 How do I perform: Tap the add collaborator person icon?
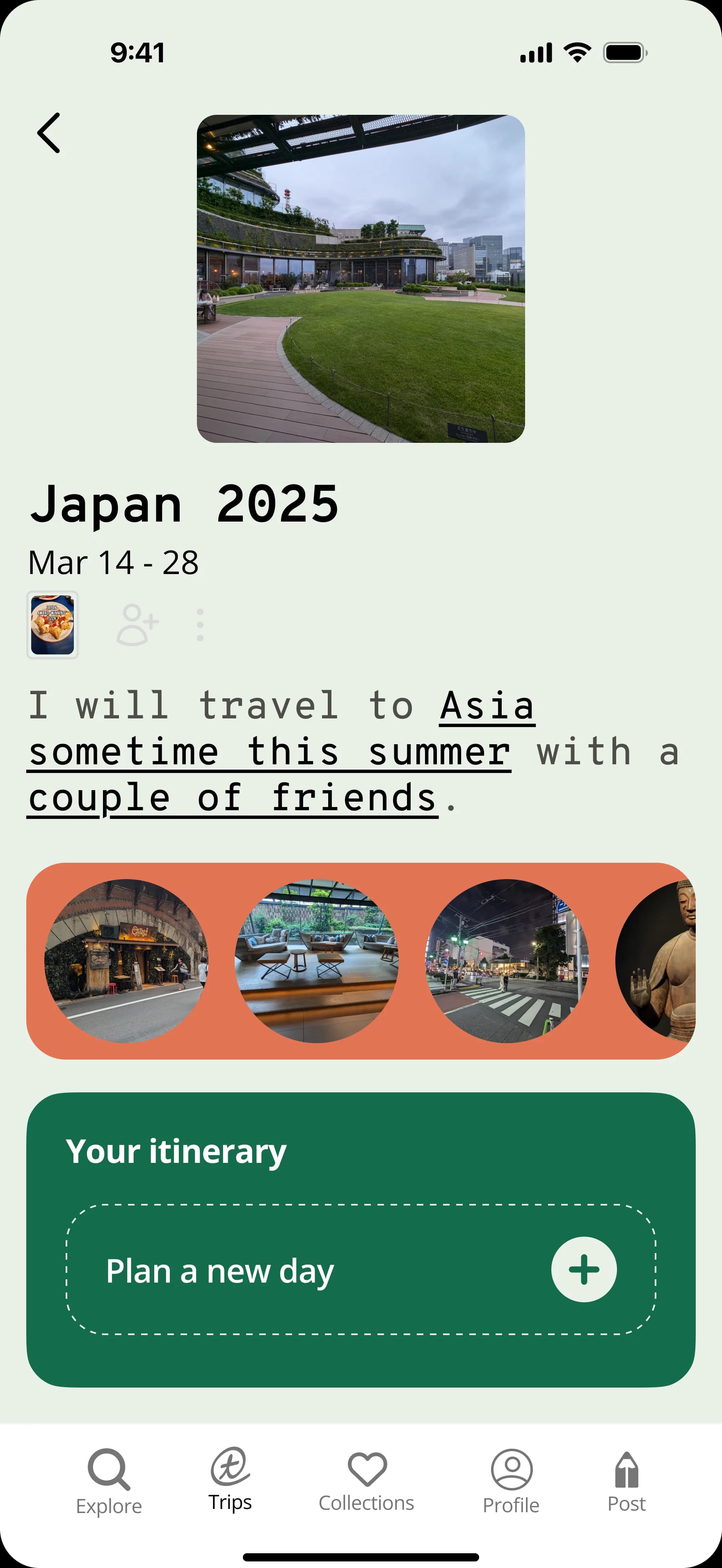pos(137,624)
